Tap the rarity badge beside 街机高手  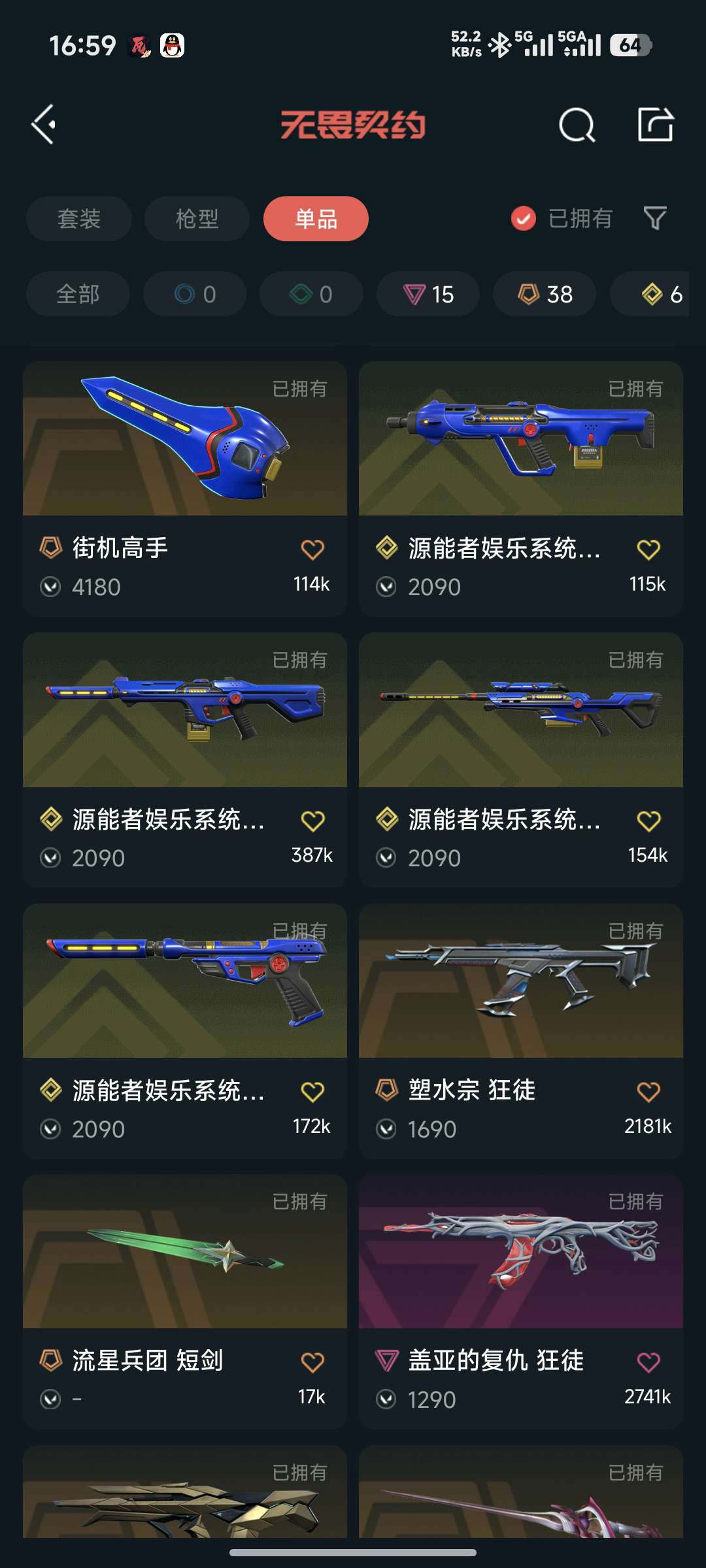click(x=51, y=547)
